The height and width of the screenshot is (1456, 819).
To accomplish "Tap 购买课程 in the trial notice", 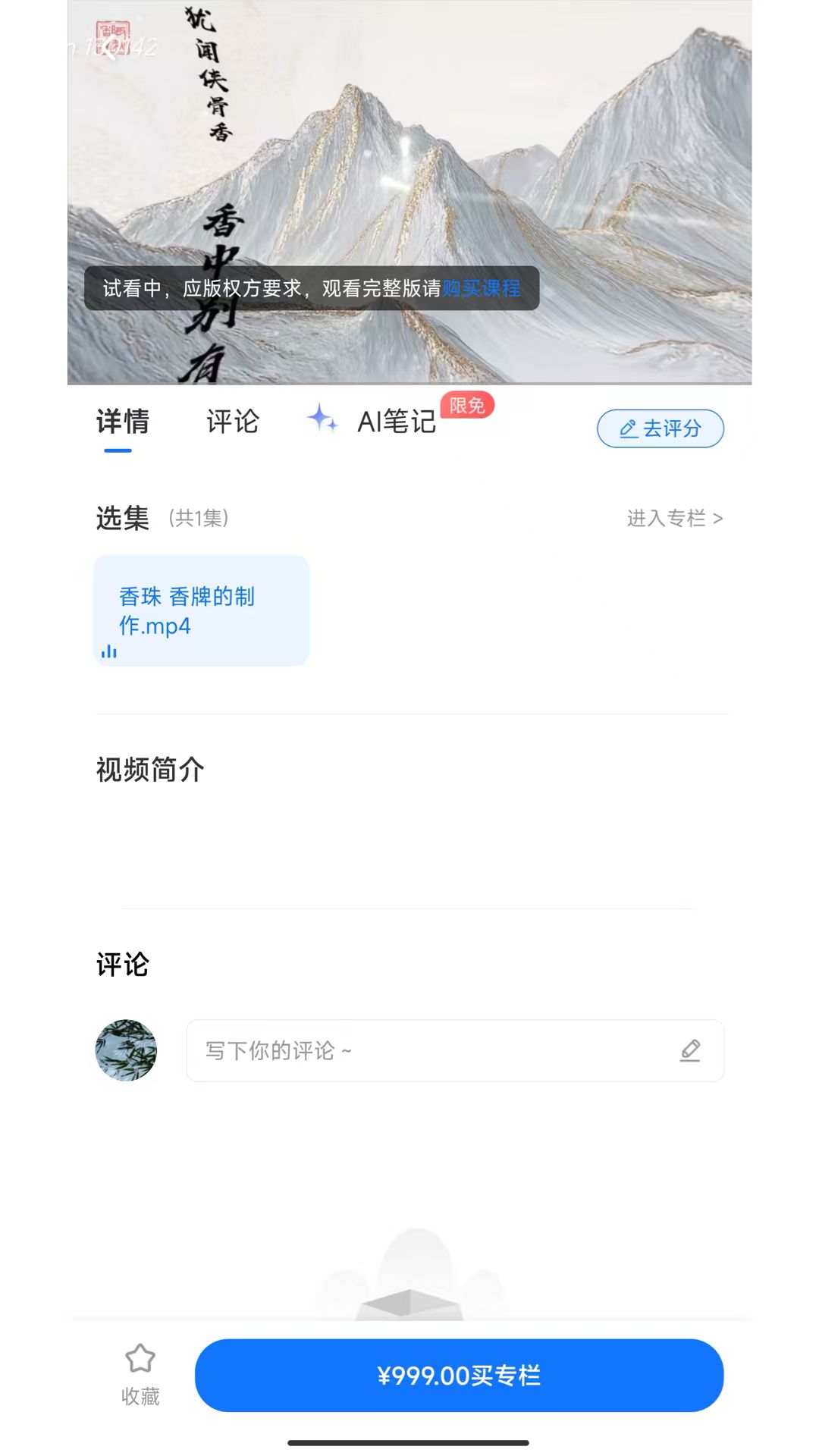I will click(481, 290).
